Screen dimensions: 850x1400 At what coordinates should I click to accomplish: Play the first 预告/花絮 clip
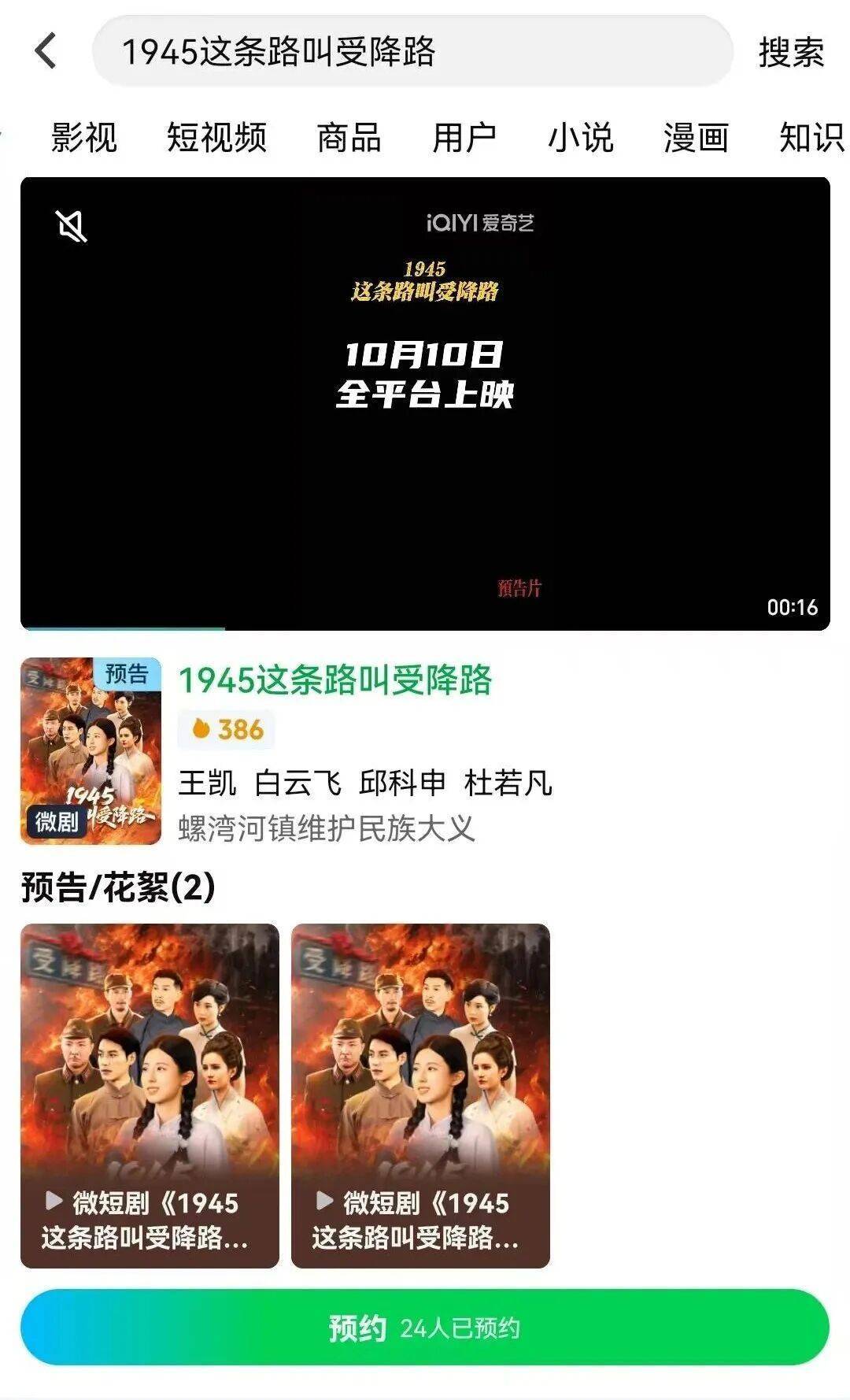[x=150, y=1094]
